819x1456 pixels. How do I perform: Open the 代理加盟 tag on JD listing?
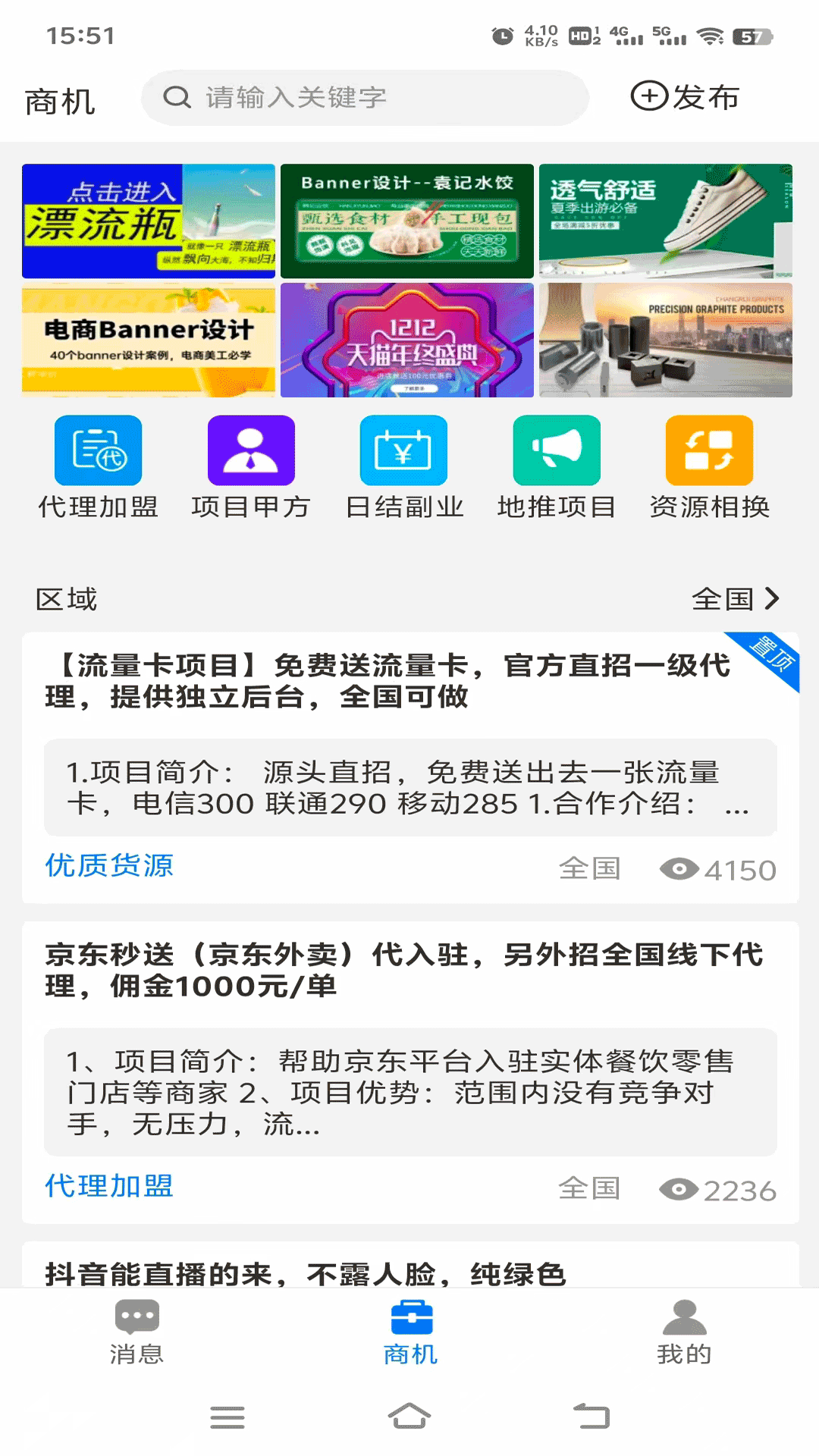(x=108, y=1187)
